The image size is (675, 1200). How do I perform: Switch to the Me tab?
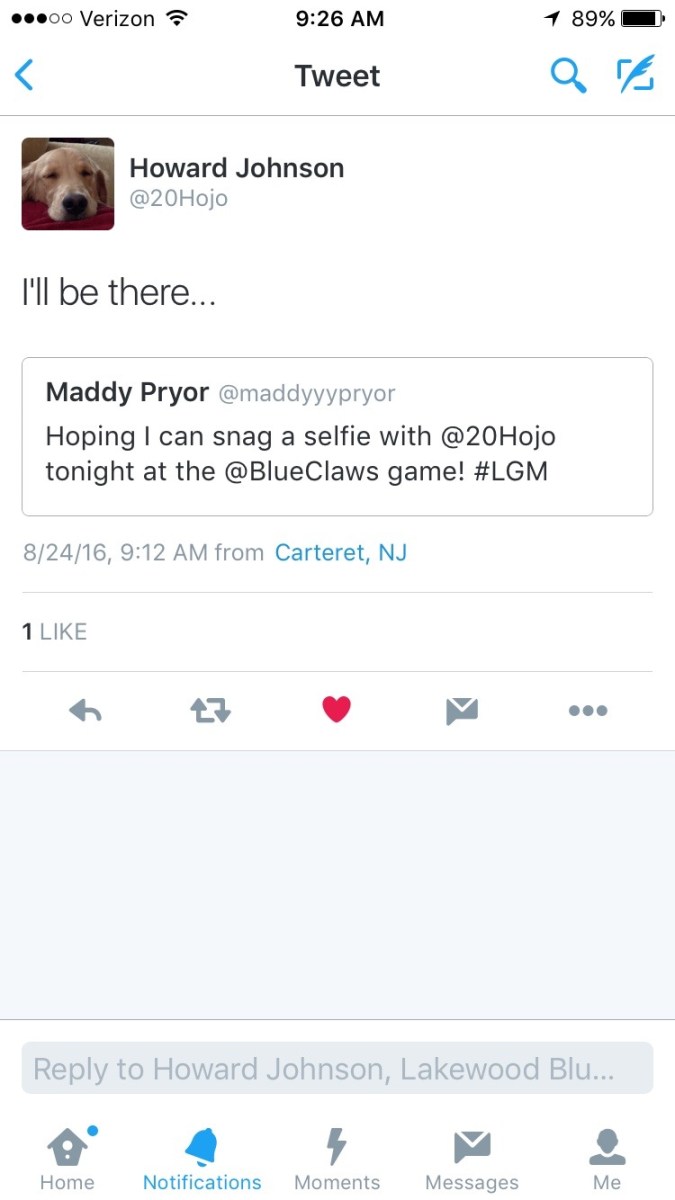pyautogui.click(x=607, y=1158)
